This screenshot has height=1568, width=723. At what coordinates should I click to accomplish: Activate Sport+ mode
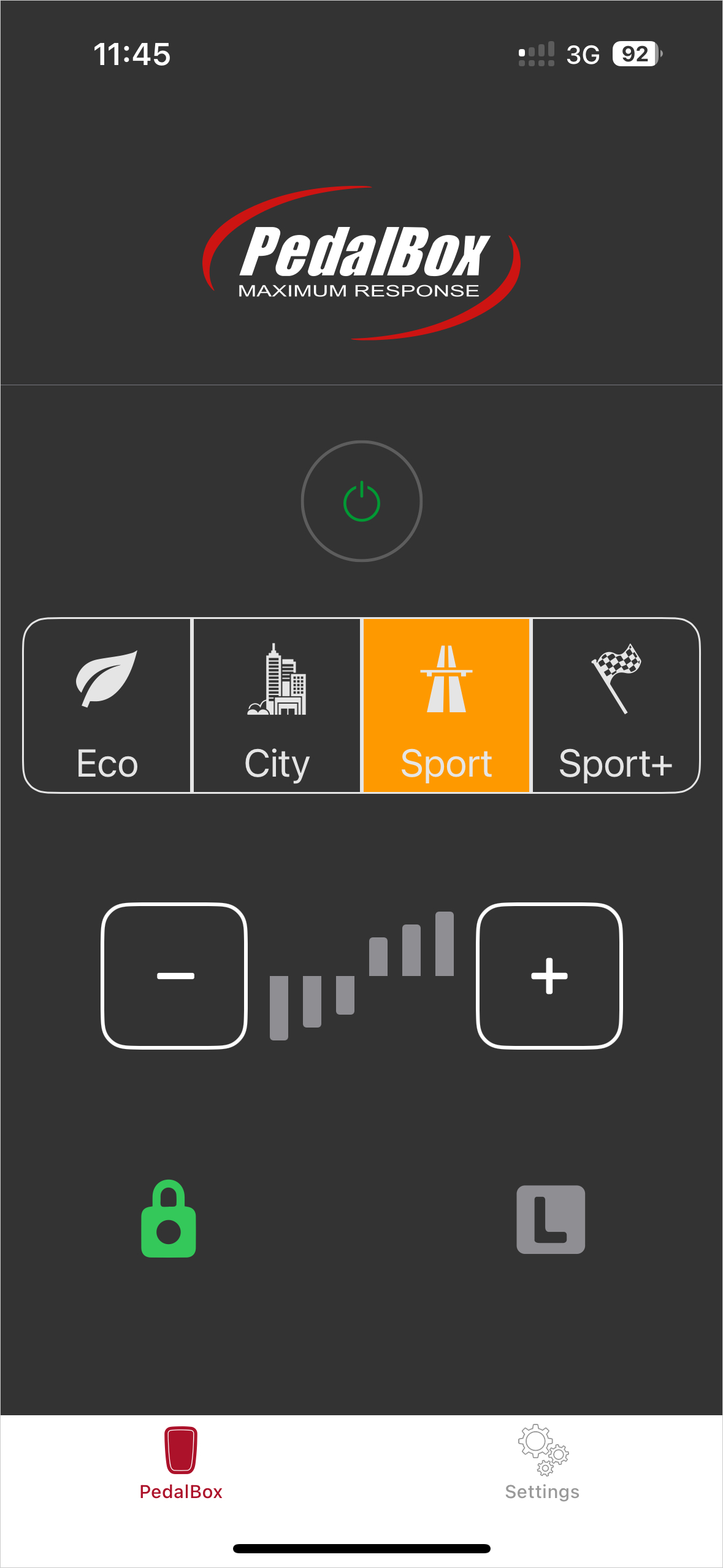click(x=616, y=705)
